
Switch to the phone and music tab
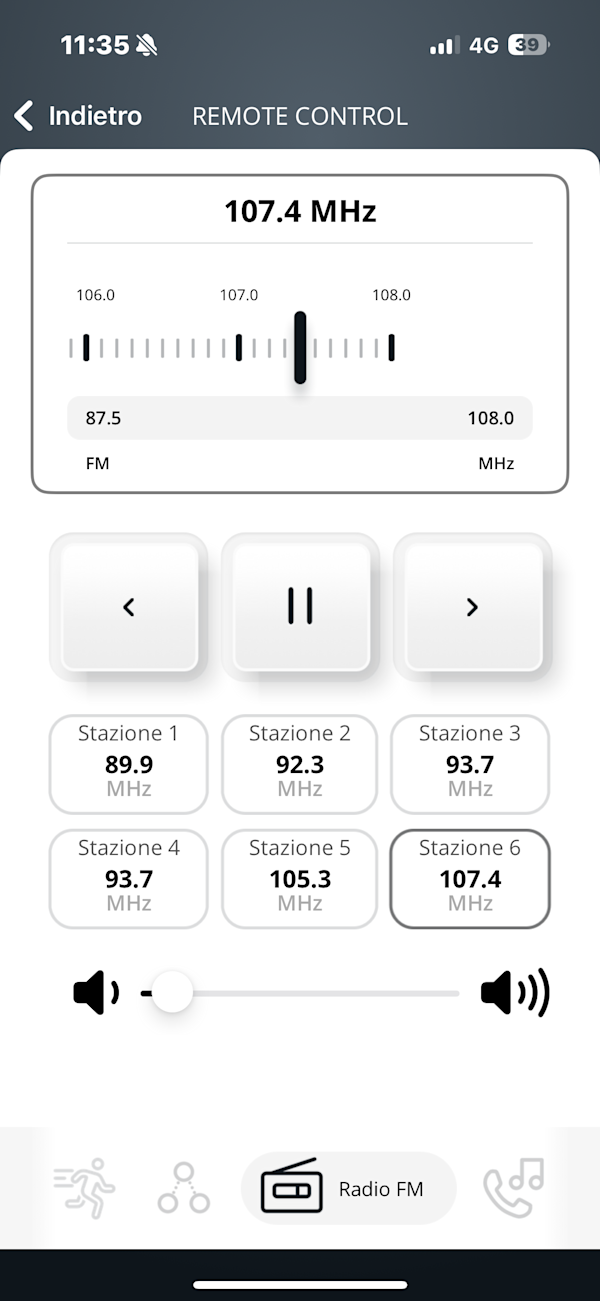pyautogui.click(x=514, y=1188)
